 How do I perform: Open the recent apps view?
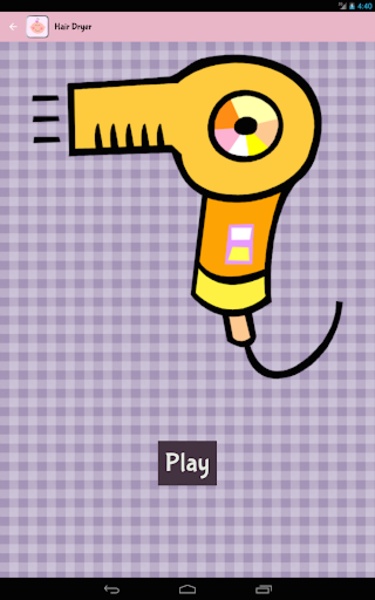263,589
